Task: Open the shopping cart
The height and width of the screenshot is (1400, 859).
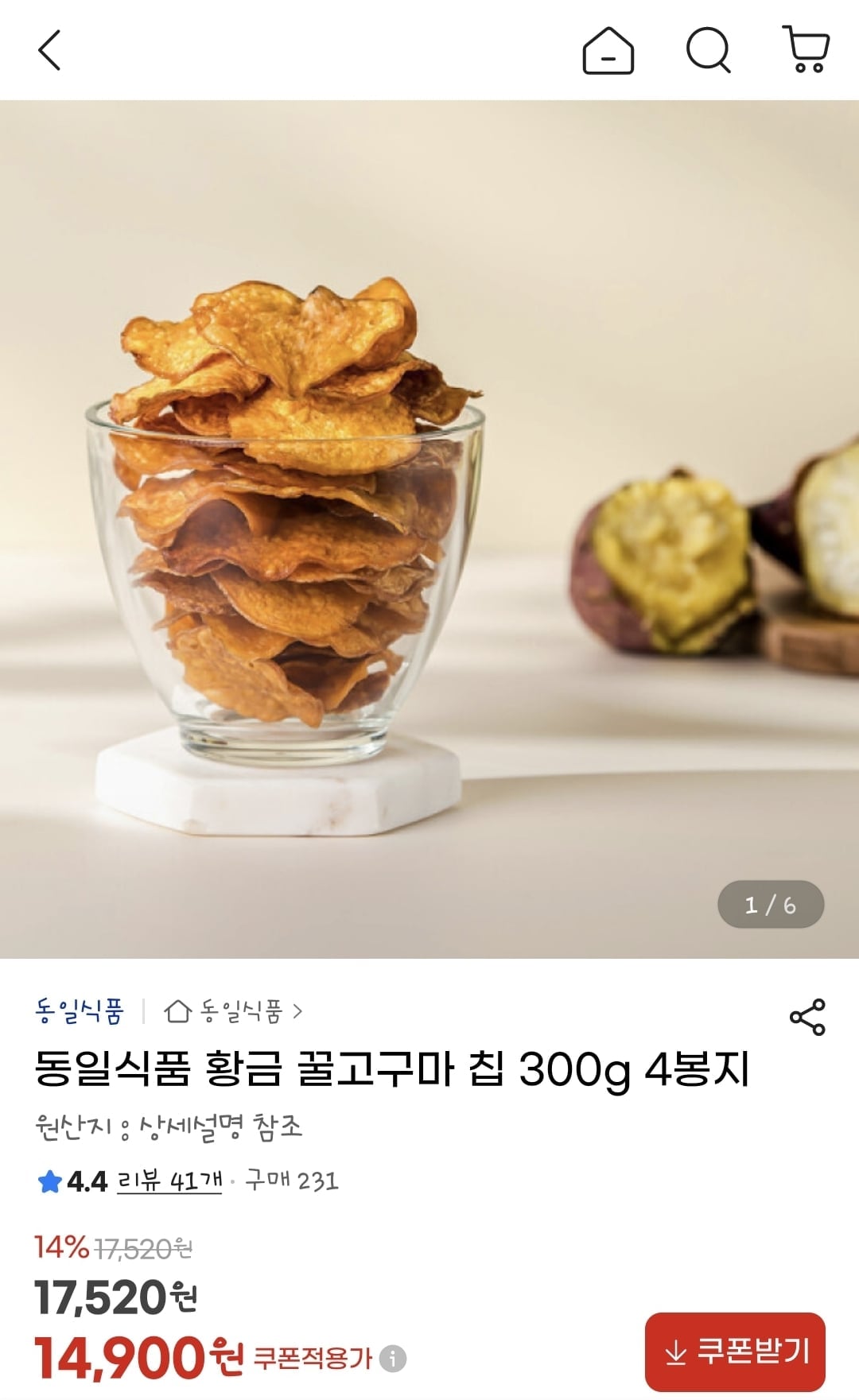Action: point(807,51)
